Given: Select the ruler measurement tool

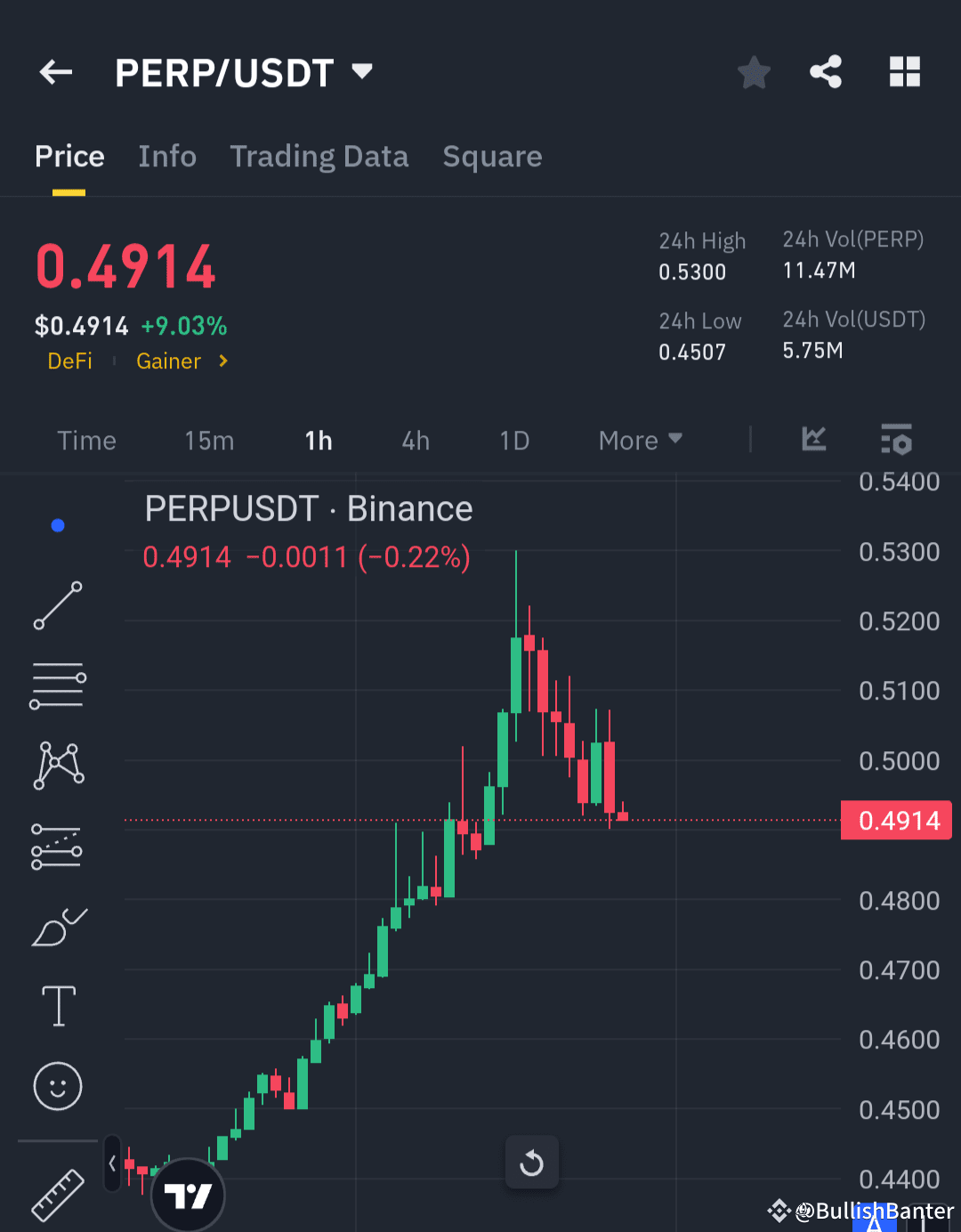Looking at the screenshot, I should (x=57, y=1193).
